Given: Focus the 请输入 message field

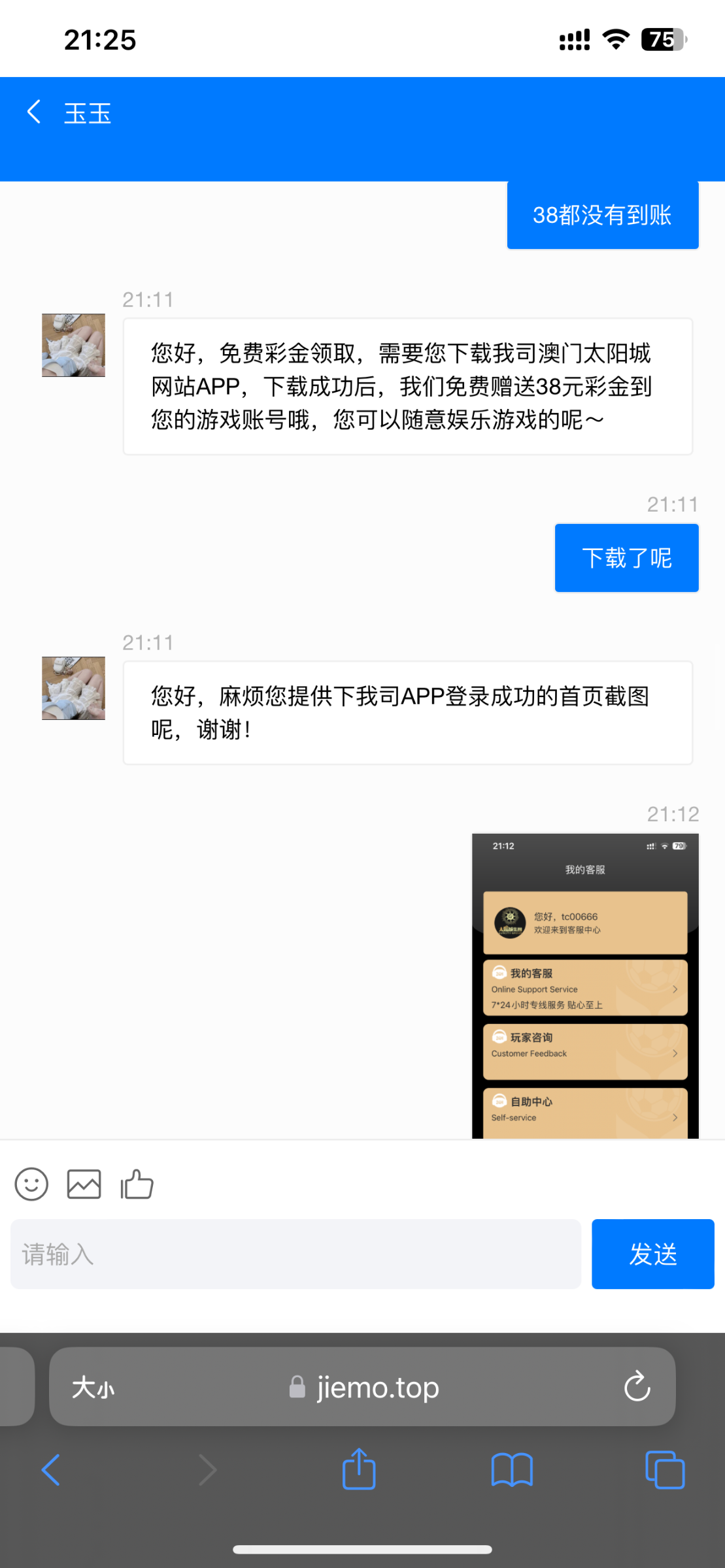Looking at the screenshot, I should (x=295, y=1254).
